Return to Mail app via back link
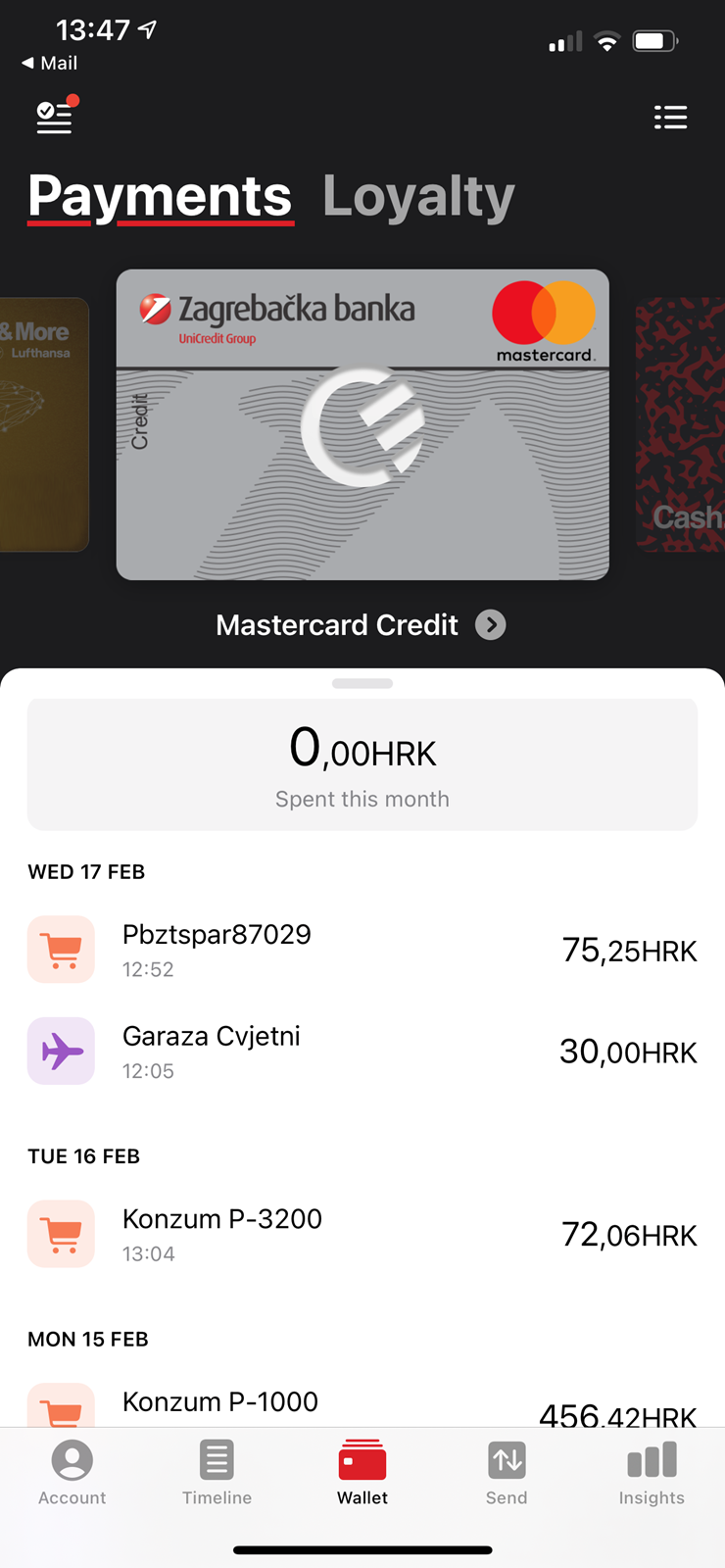This screenshot has height=1568, width=725. [50, 63]
